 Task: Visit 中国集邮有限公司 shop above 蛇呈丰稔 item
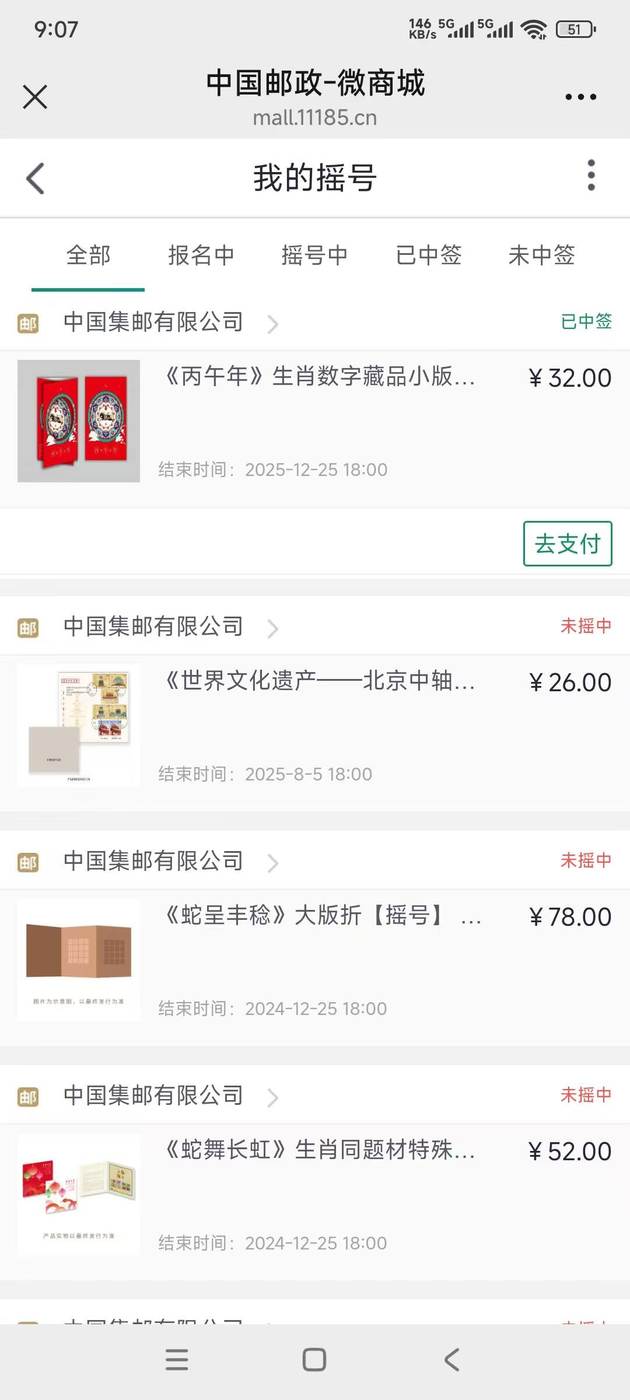coord(153,861)
